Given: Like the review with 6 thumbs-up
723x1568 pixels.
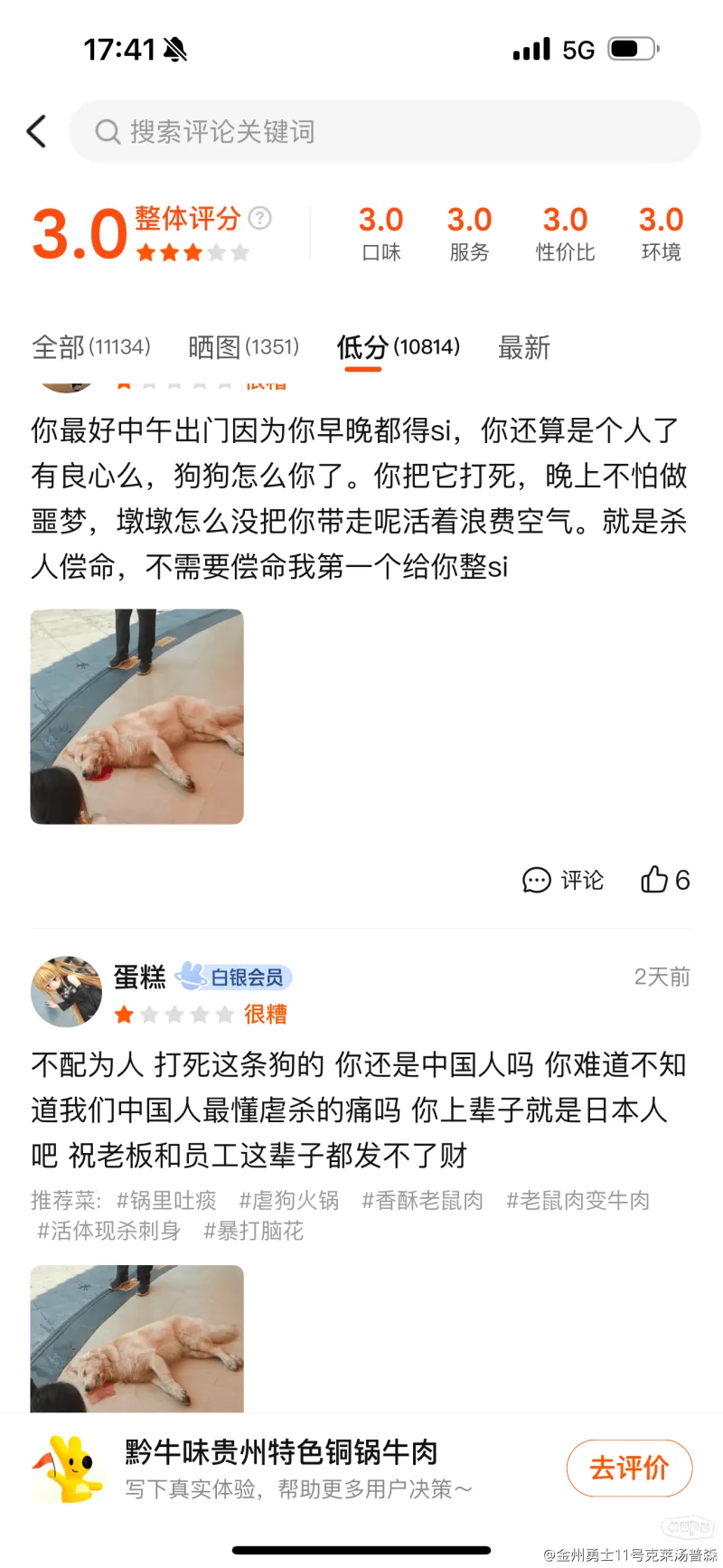Looking at the screenshot, I should (664, 880).
